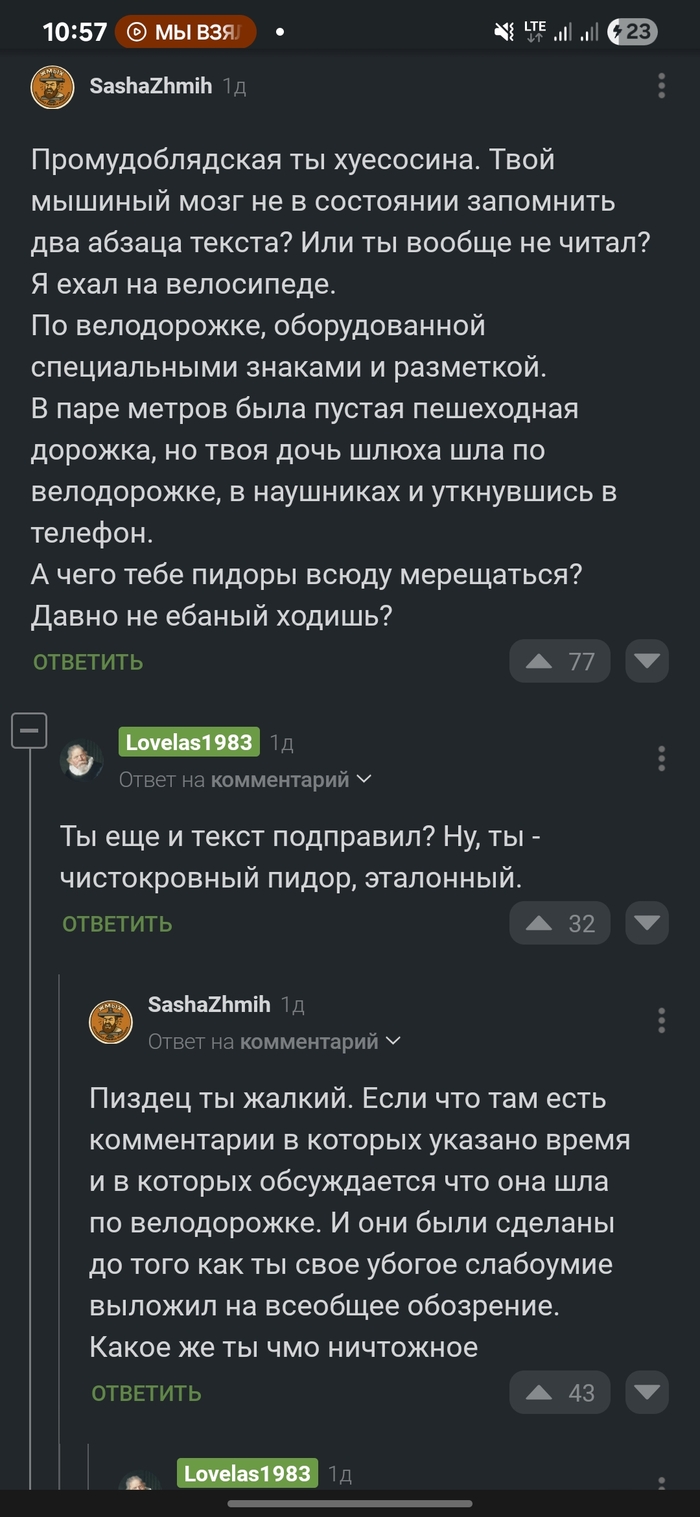Downvote the comment with 77 rating
This screenshot has width=700, height=1517.
(647, 661)
